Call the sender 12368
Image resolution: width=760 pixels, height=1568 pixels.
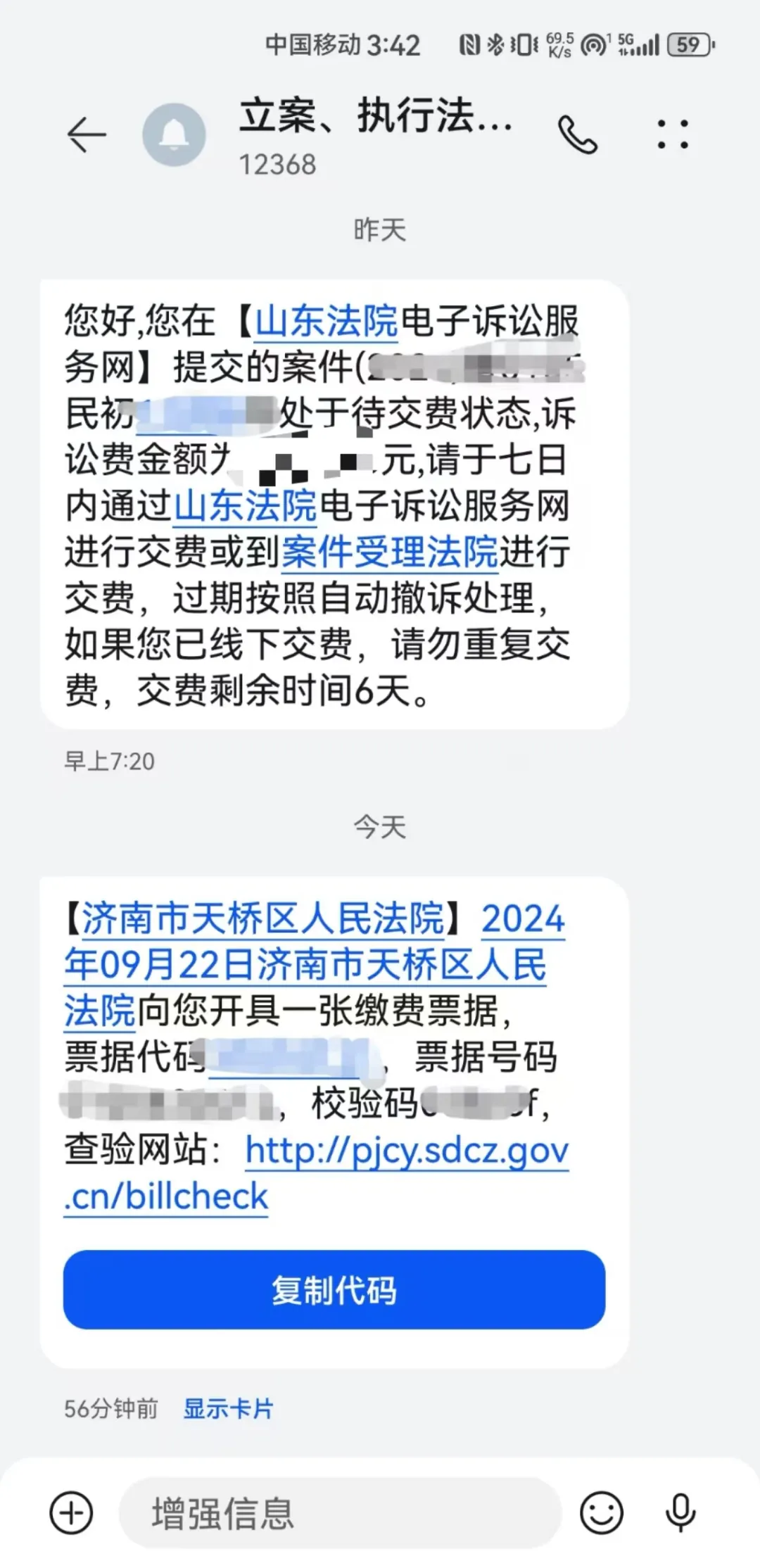577,134
